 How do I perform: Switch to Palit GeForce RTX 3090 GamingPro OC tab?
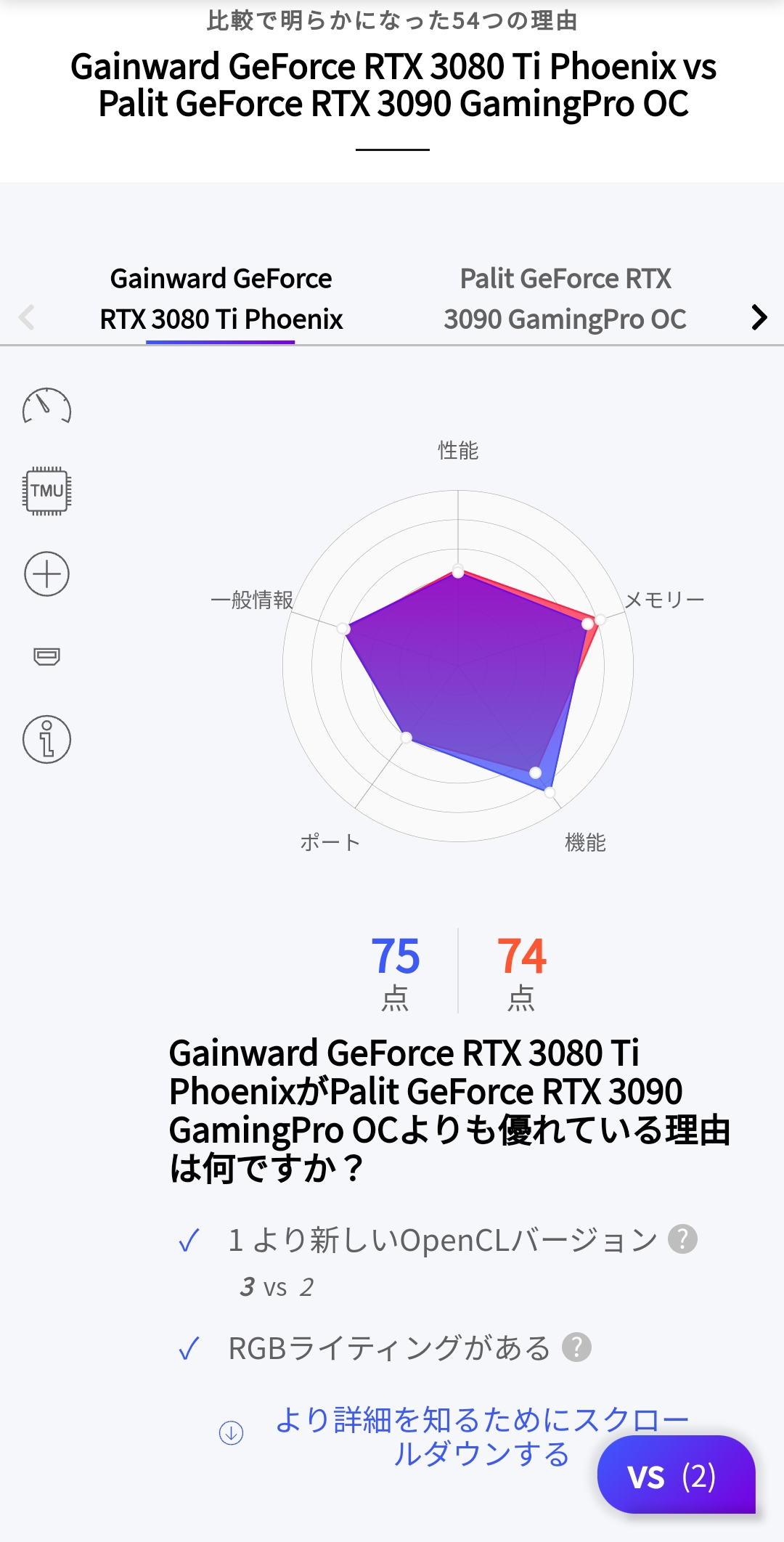pyautogui.click(x=565, y=299)
